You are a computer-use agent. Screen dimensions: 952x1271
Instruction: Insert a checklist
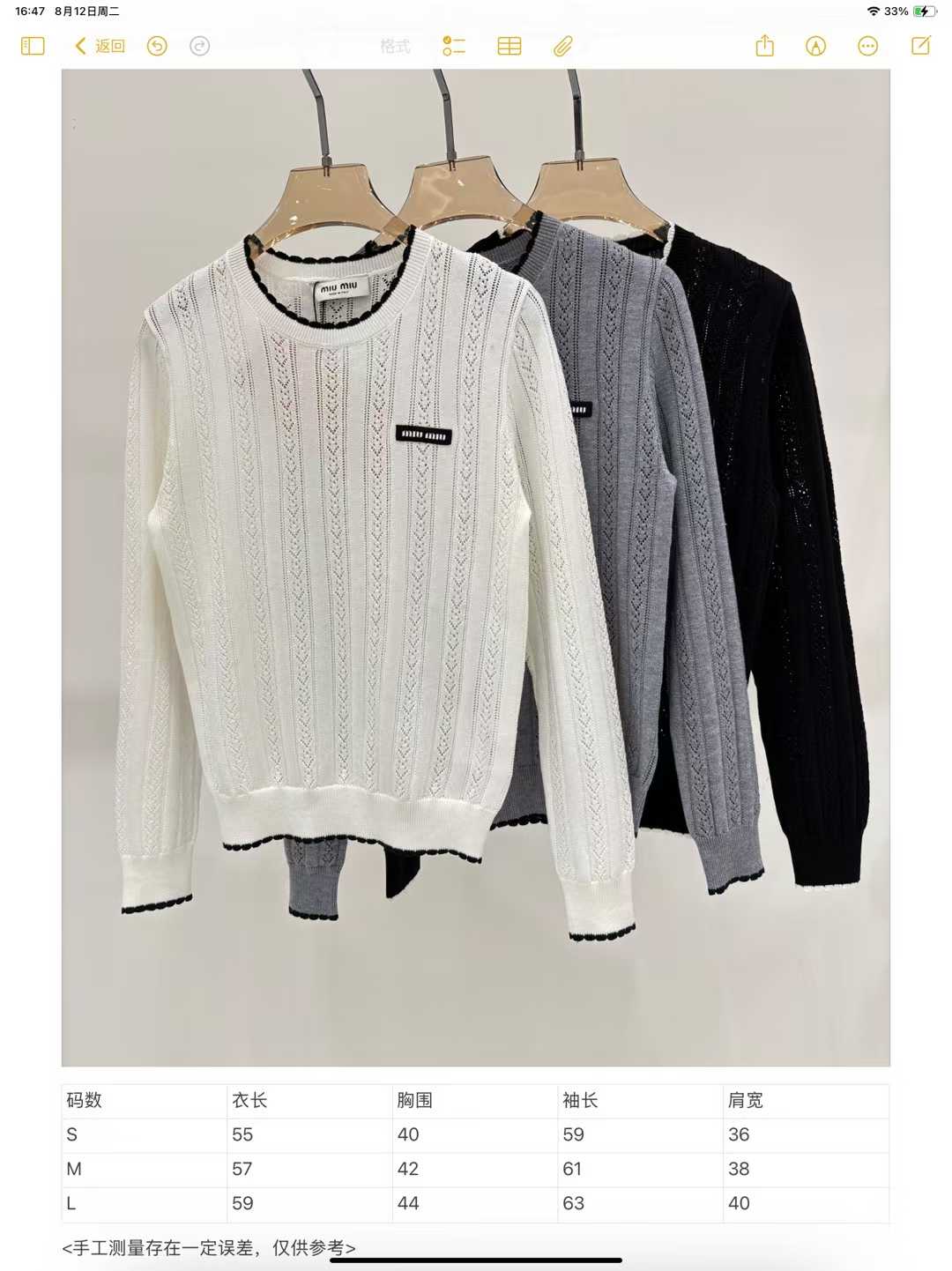click(454, 46)
